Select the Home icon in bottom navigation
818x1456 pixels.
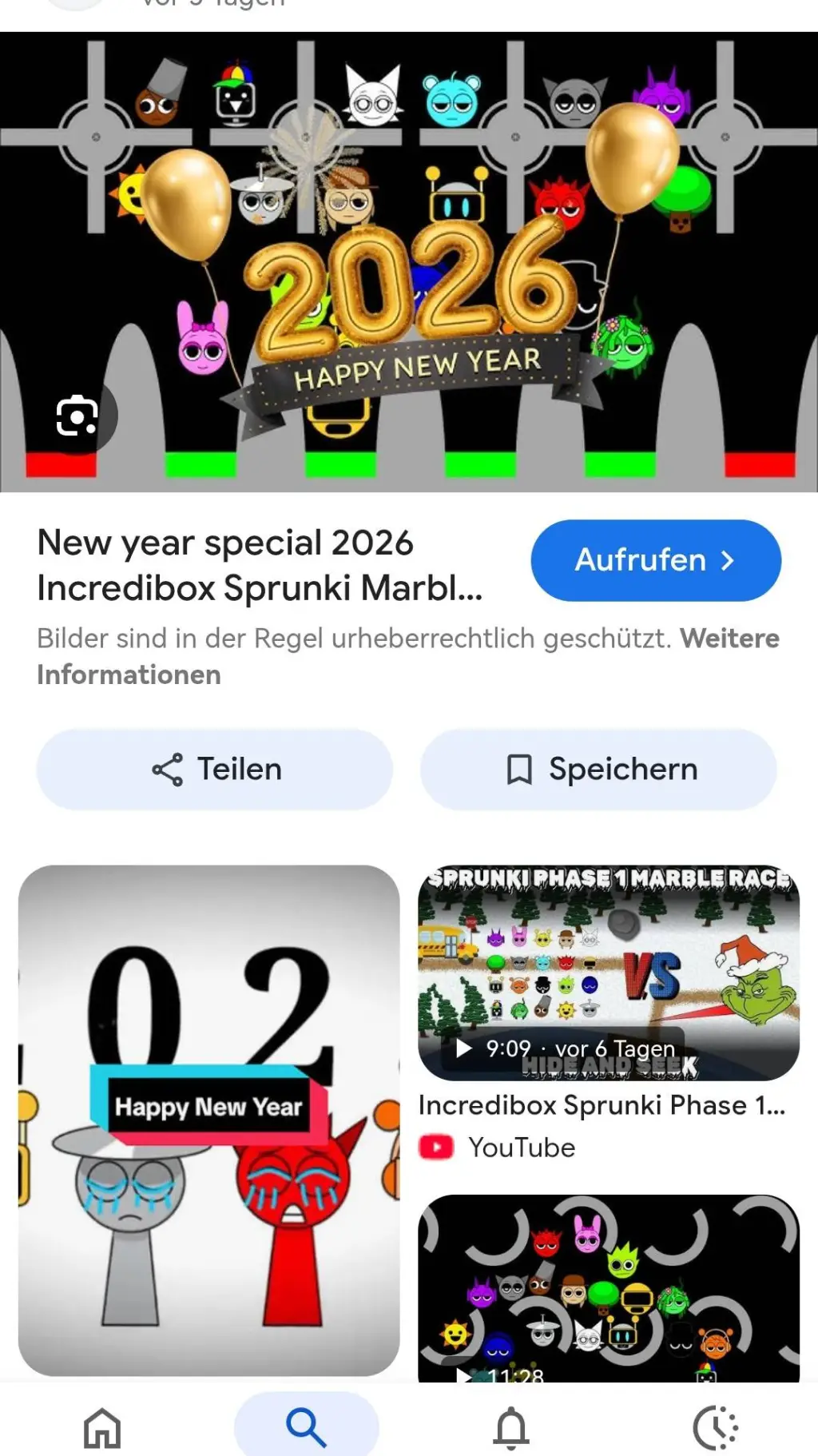click(101, 1426)
